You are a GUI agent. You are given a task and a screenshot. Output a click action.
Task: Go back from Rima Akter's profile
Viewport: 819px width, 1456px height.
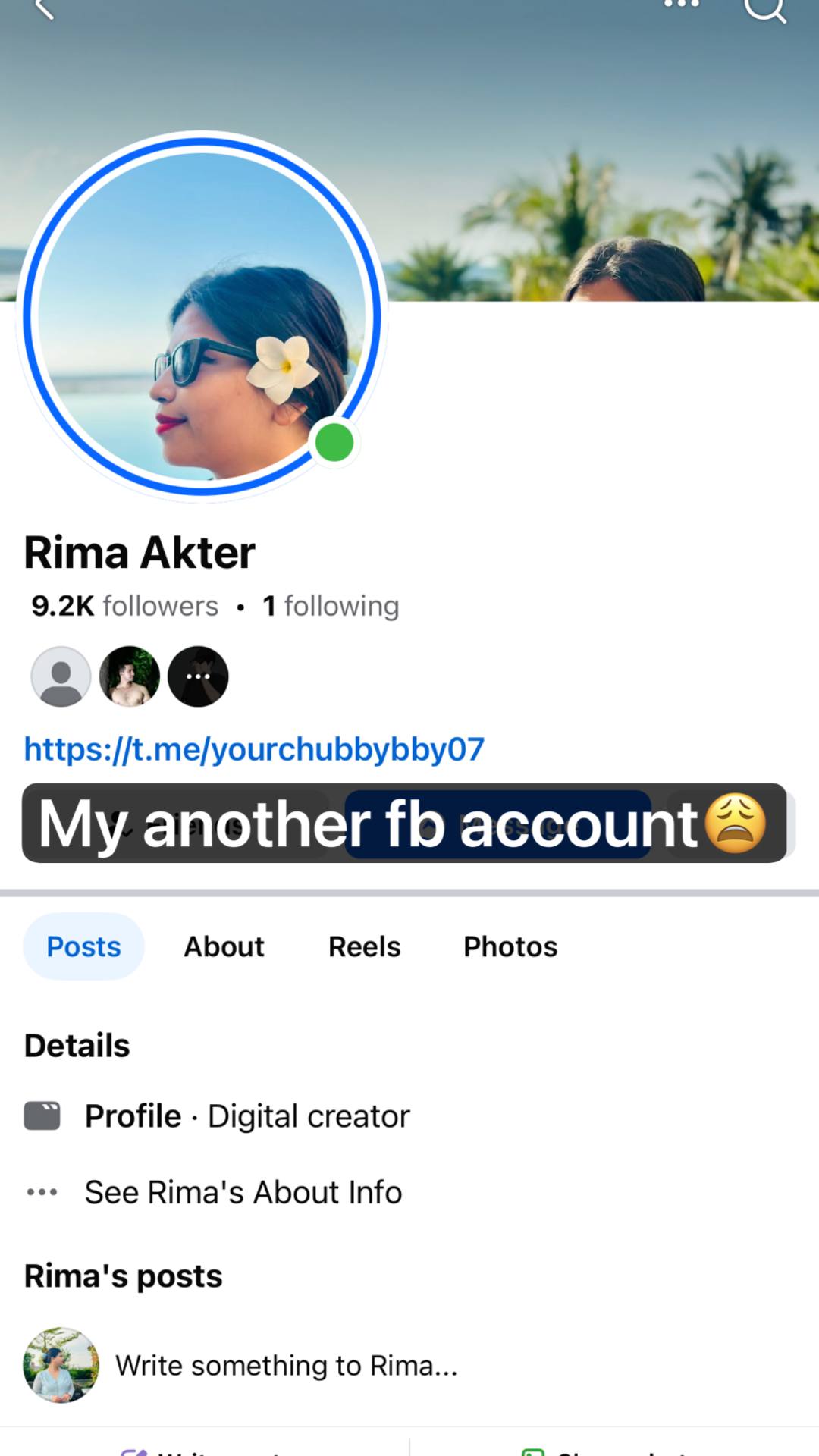click(x=44, y=9)
